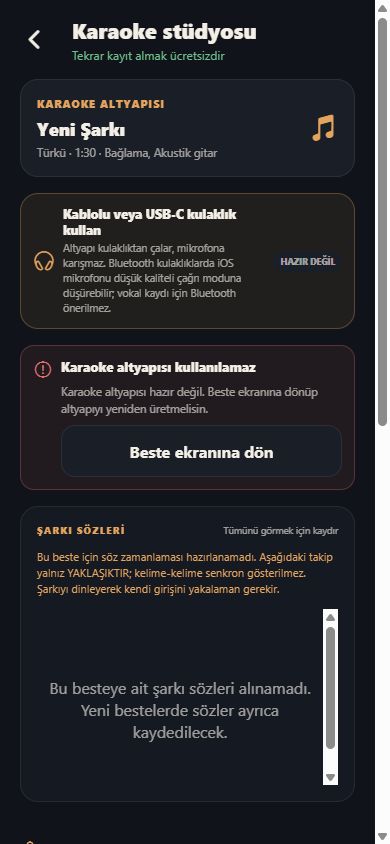Tap the Beste ekranına dön button
Screen dimensions: 390x844
pos(201,452)
